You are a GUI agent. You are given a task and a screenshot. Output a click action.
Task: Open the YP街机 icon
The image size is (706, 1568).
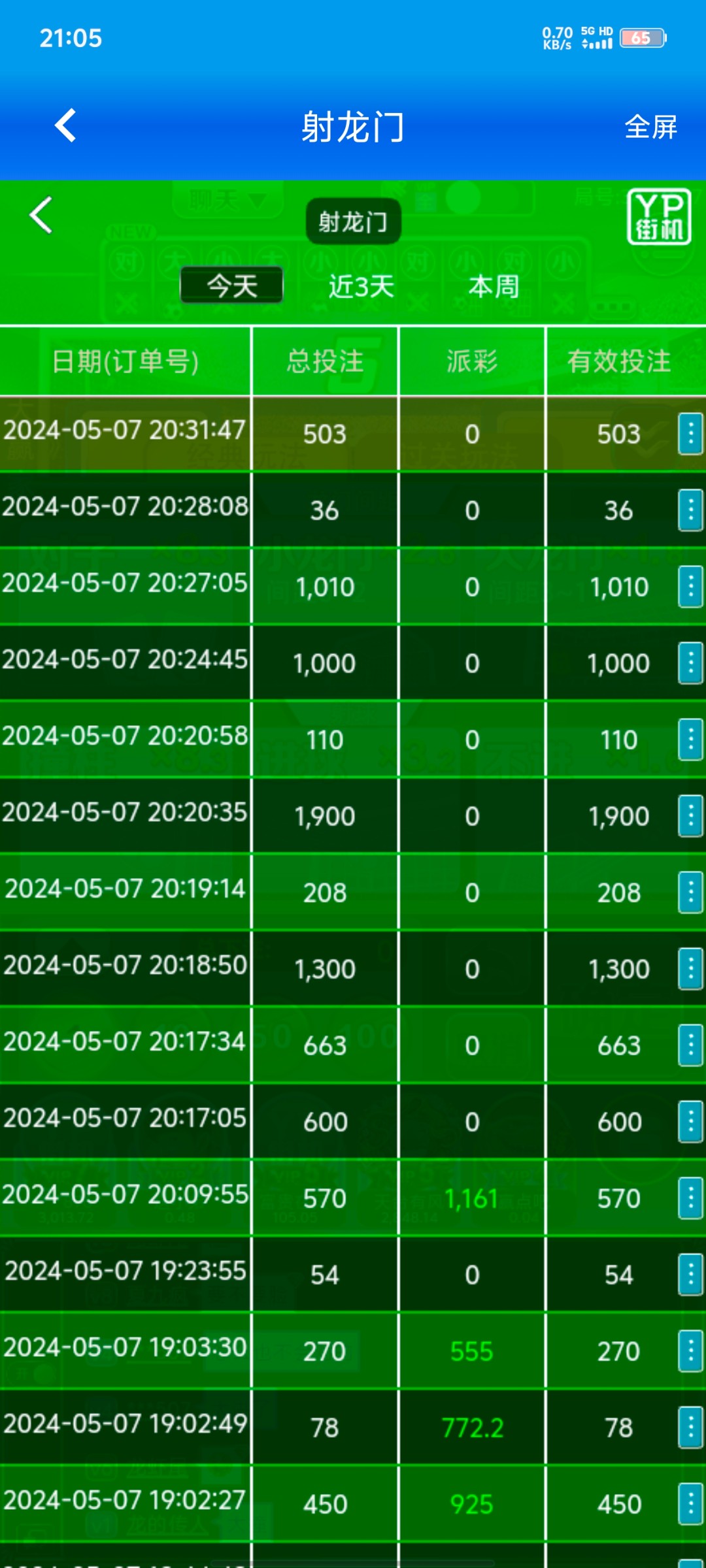click(x=659, y=217)
